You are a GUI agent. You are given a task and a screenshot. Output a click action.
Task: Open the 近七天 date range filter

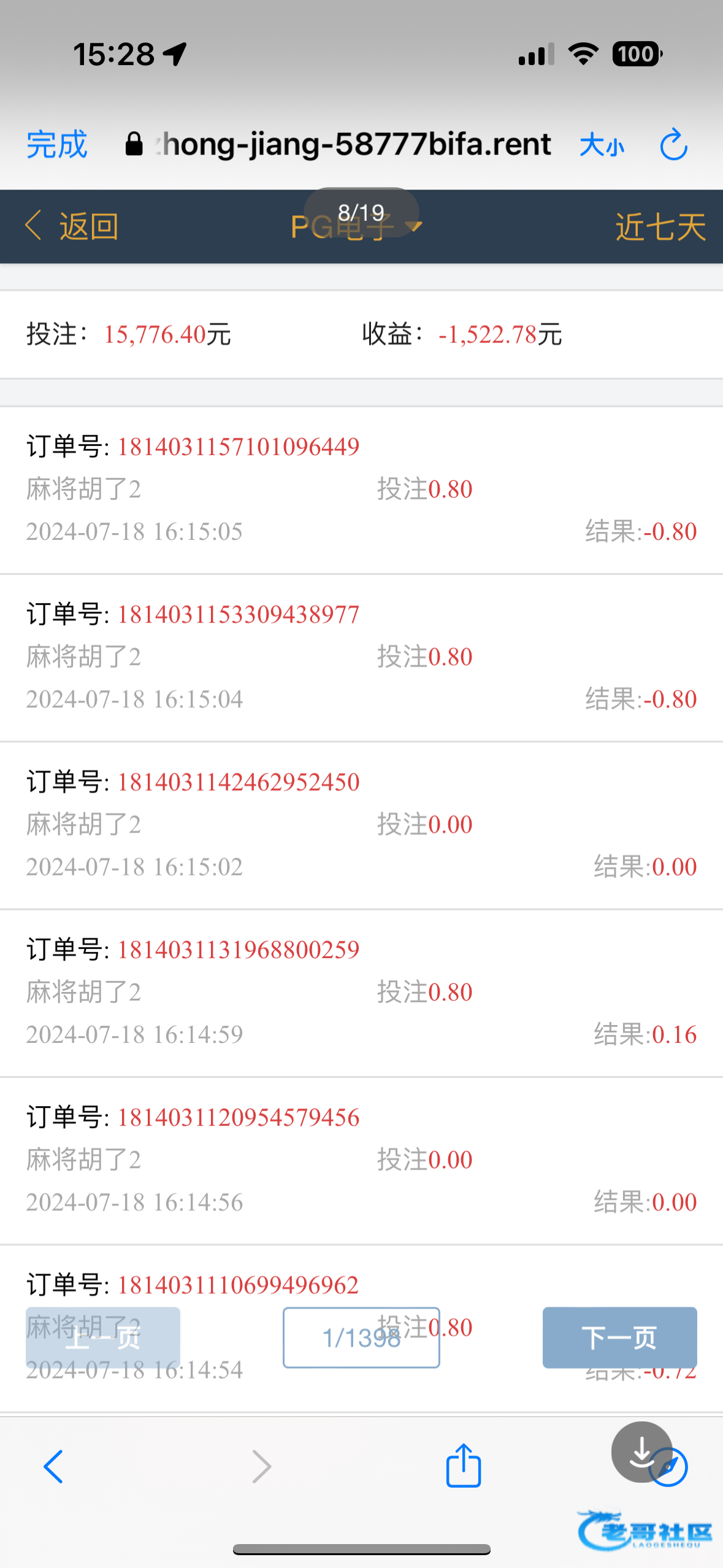[660, 227]
